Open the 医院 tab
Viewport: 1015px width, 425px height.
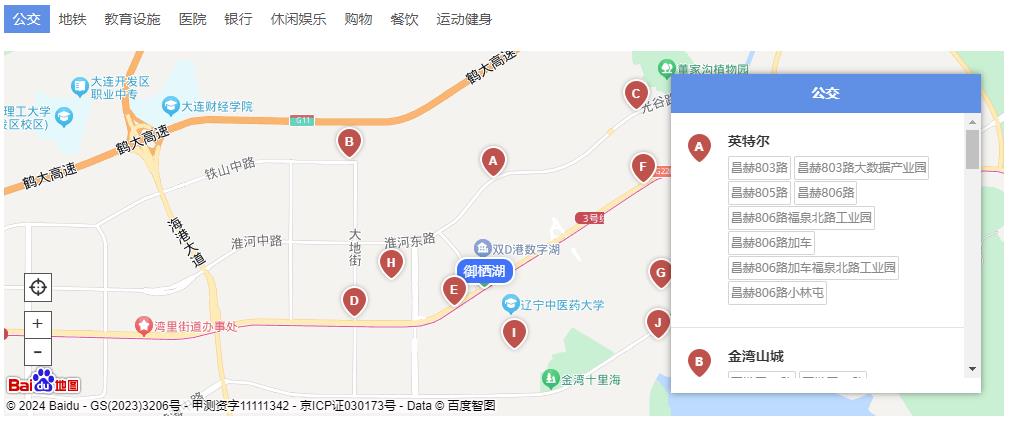pos(193,19)
